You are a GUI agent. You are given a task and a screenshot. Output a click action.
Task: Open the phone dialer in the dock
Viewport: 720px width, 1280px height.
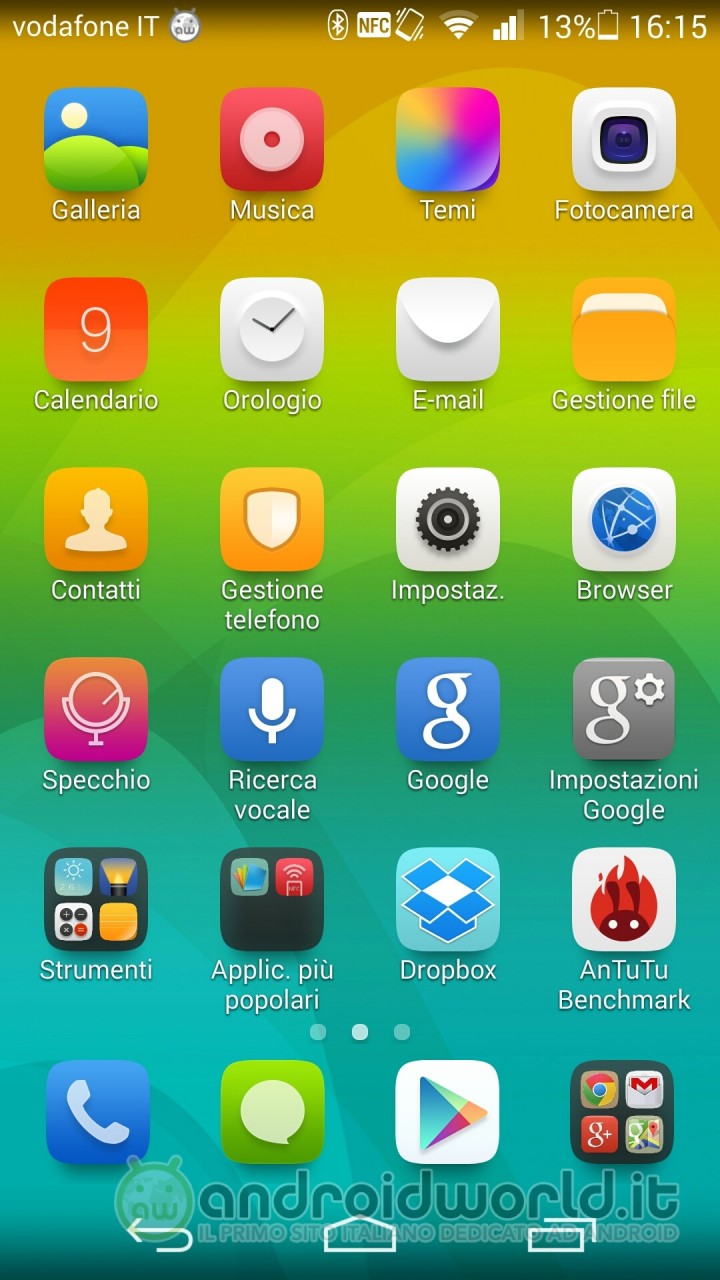point(95,1110)
